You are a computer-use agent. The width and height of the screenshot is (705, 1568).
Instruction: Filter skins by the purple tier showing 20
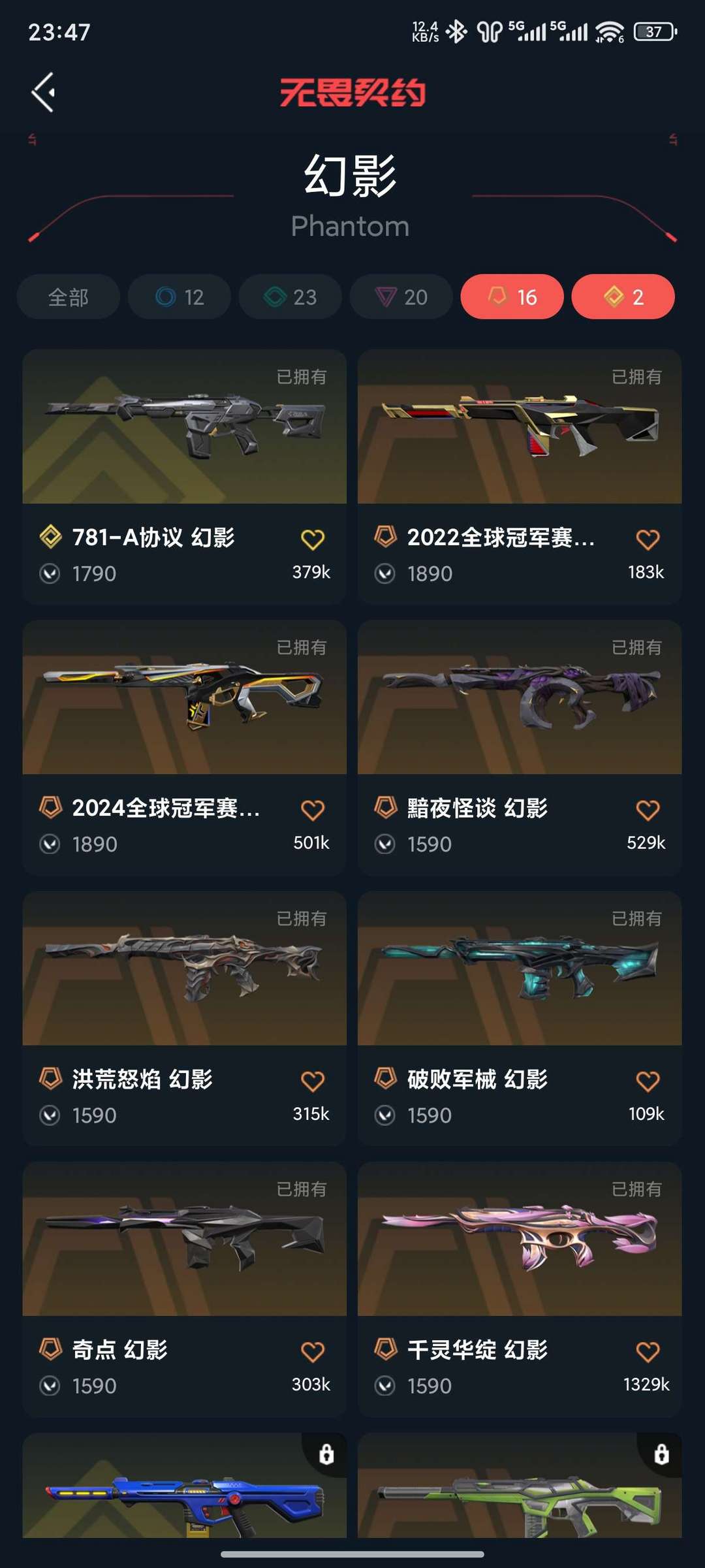tap(401, 297)
